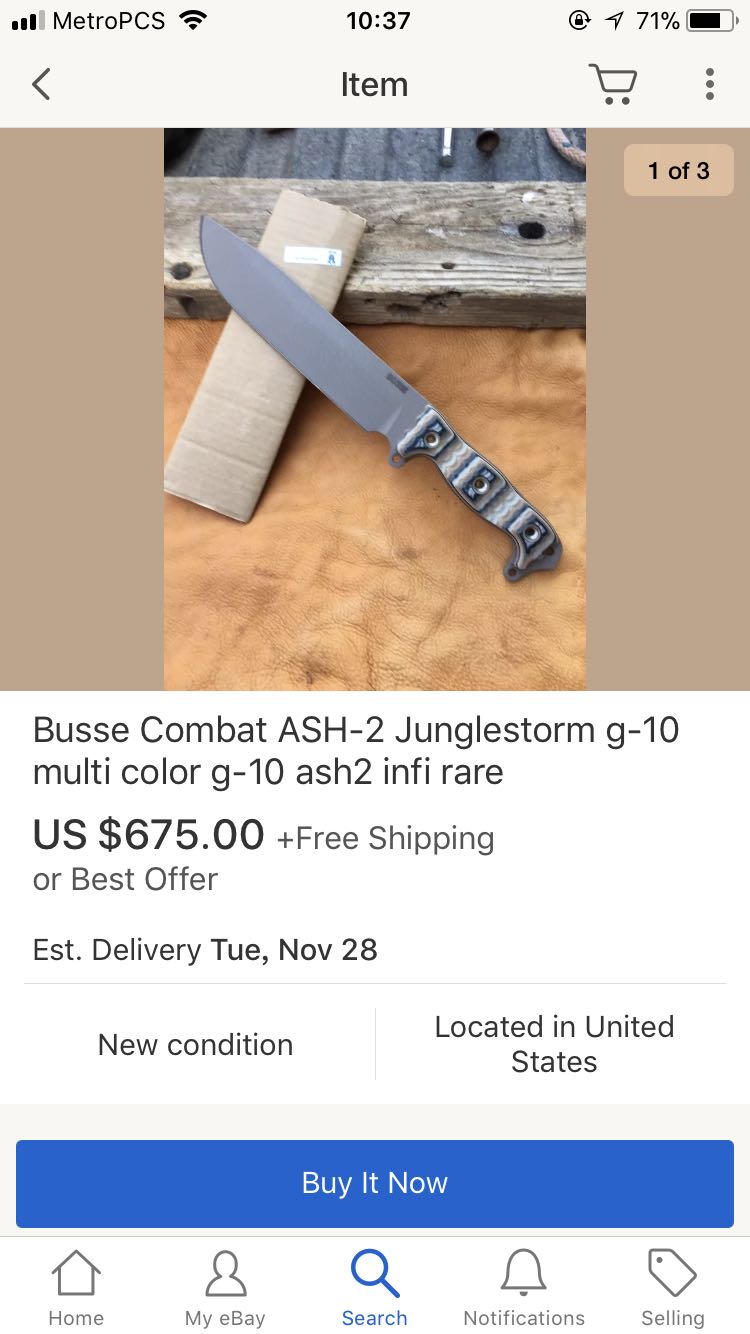Select the Search tab
This screenshot has width=750, height=1334.
(x=375, y=1288)
